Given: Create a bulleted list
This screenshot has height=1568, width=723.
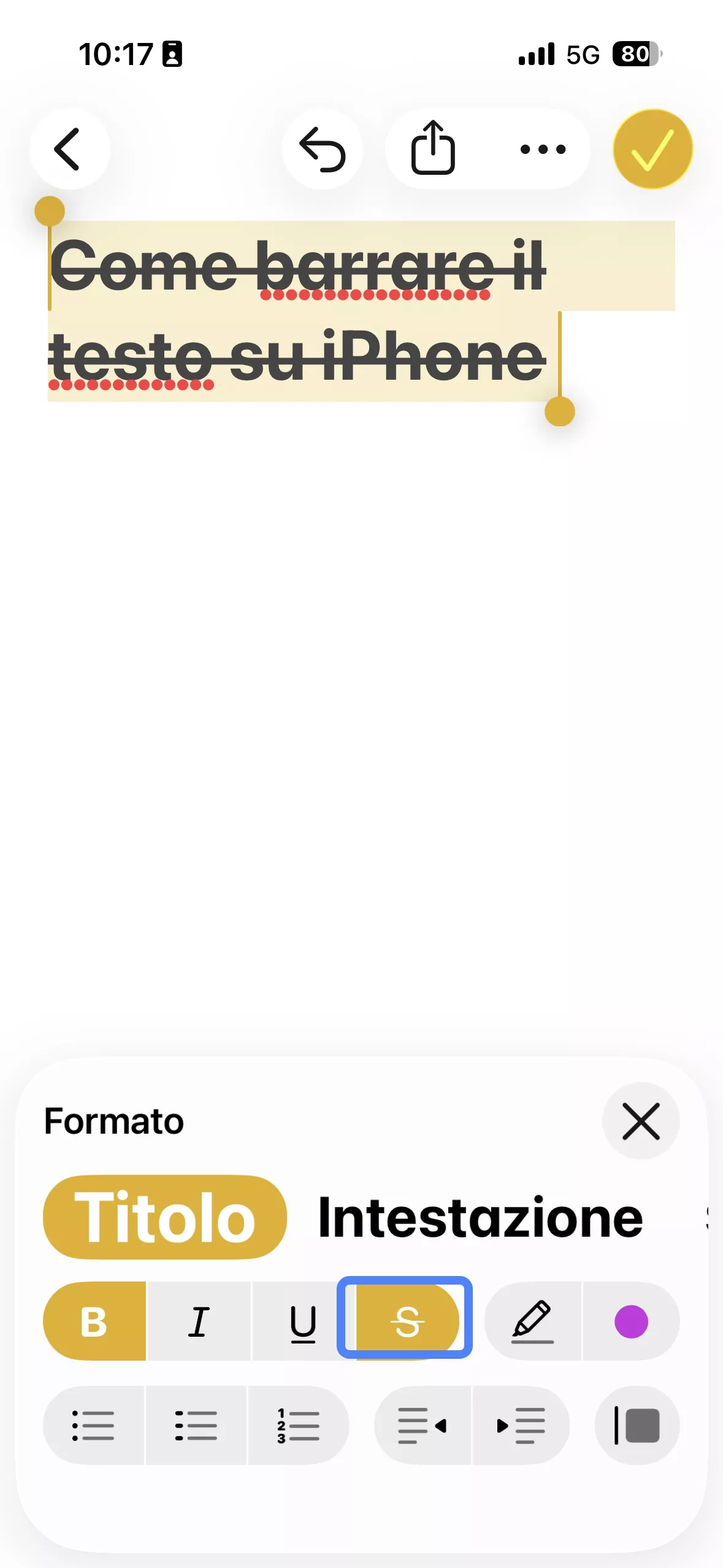Looking at the screenshot, I should tap(93, 1425).
